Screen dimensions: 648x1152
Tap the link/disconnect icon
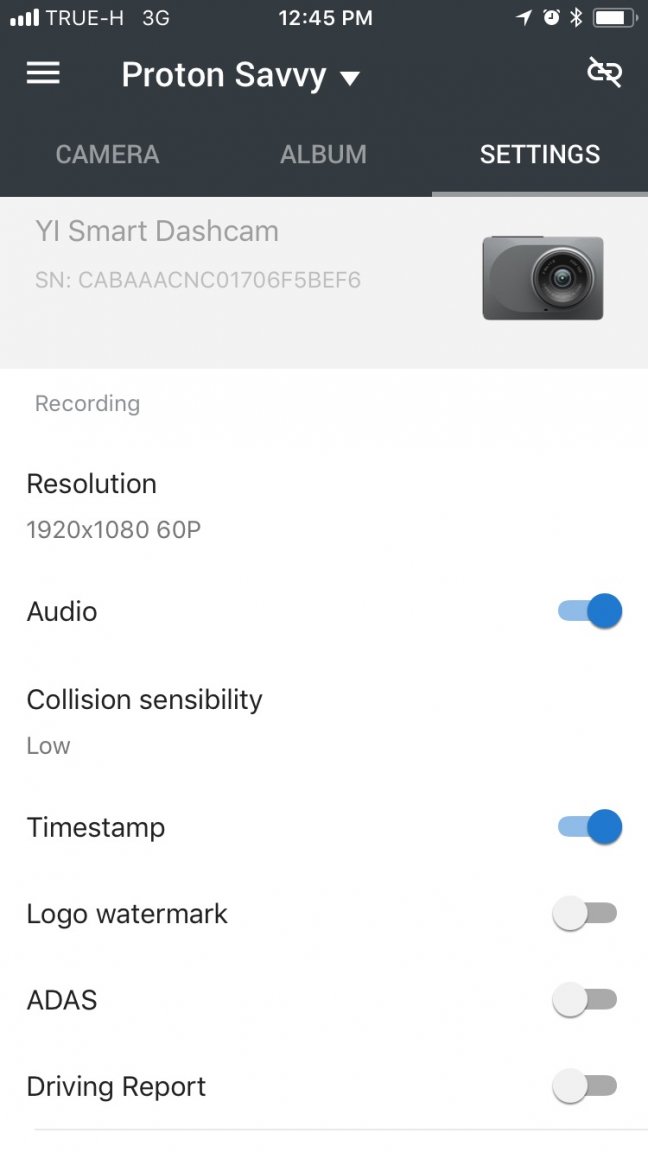pos(604,72)
